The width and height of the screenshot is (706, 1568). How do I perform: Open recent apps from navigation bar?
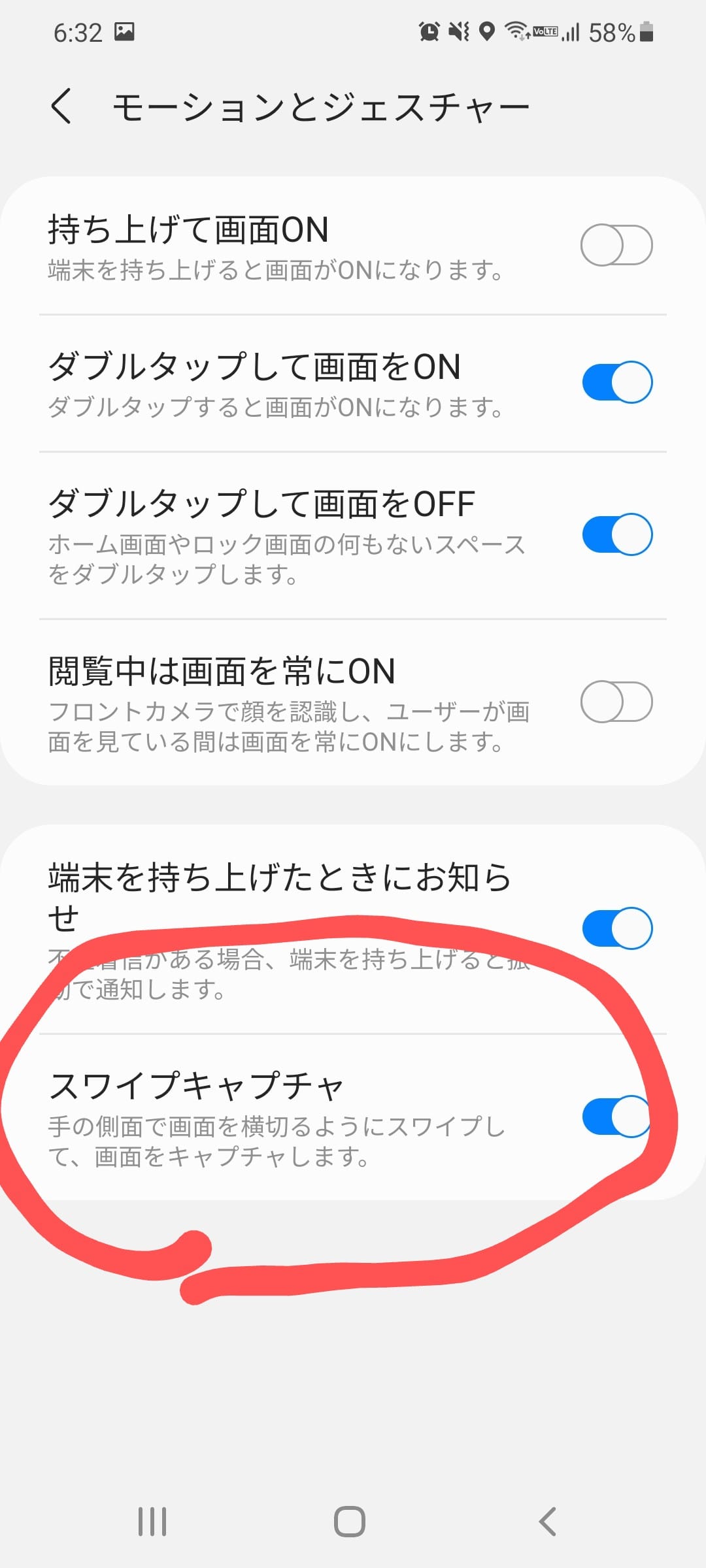[x=152, y=1522]
